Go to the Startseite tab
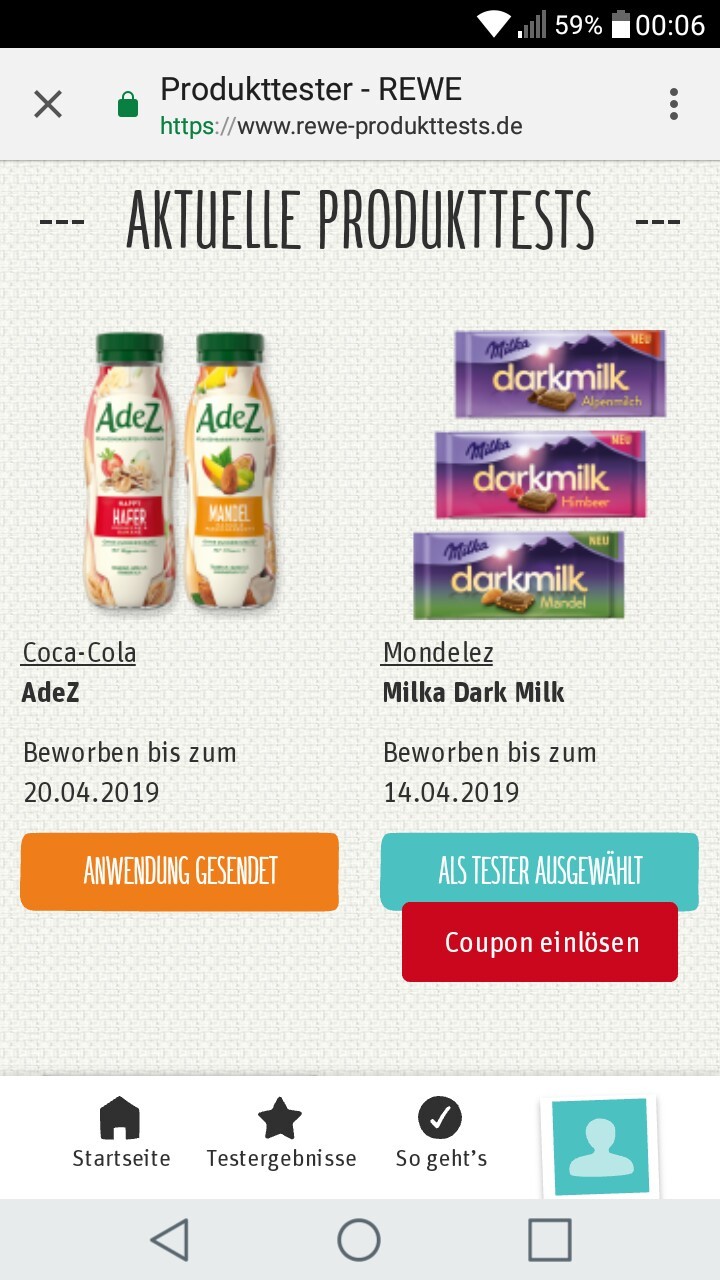 [121, 1133]
